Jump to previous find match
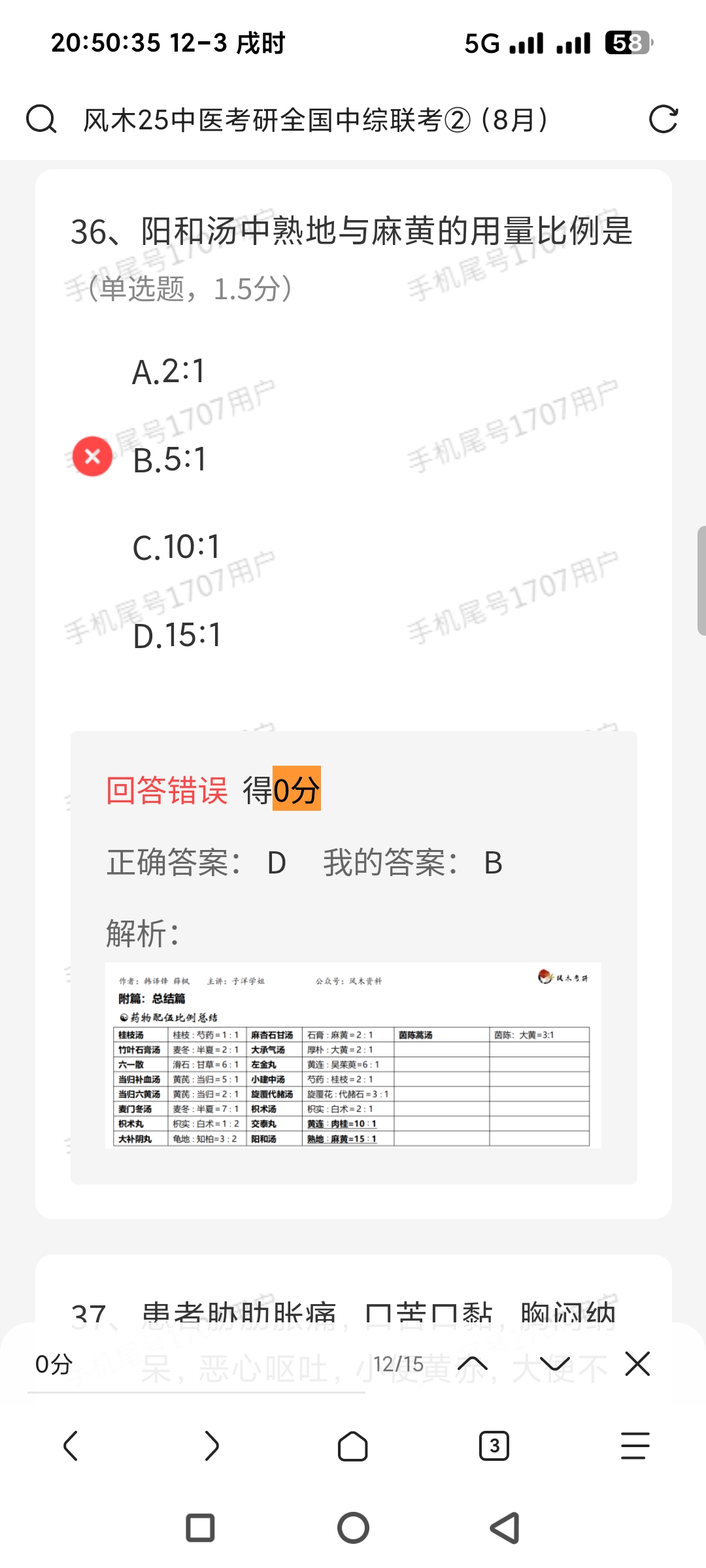The height and width of the screenshot is (1568, 706). coord(473,1364)
